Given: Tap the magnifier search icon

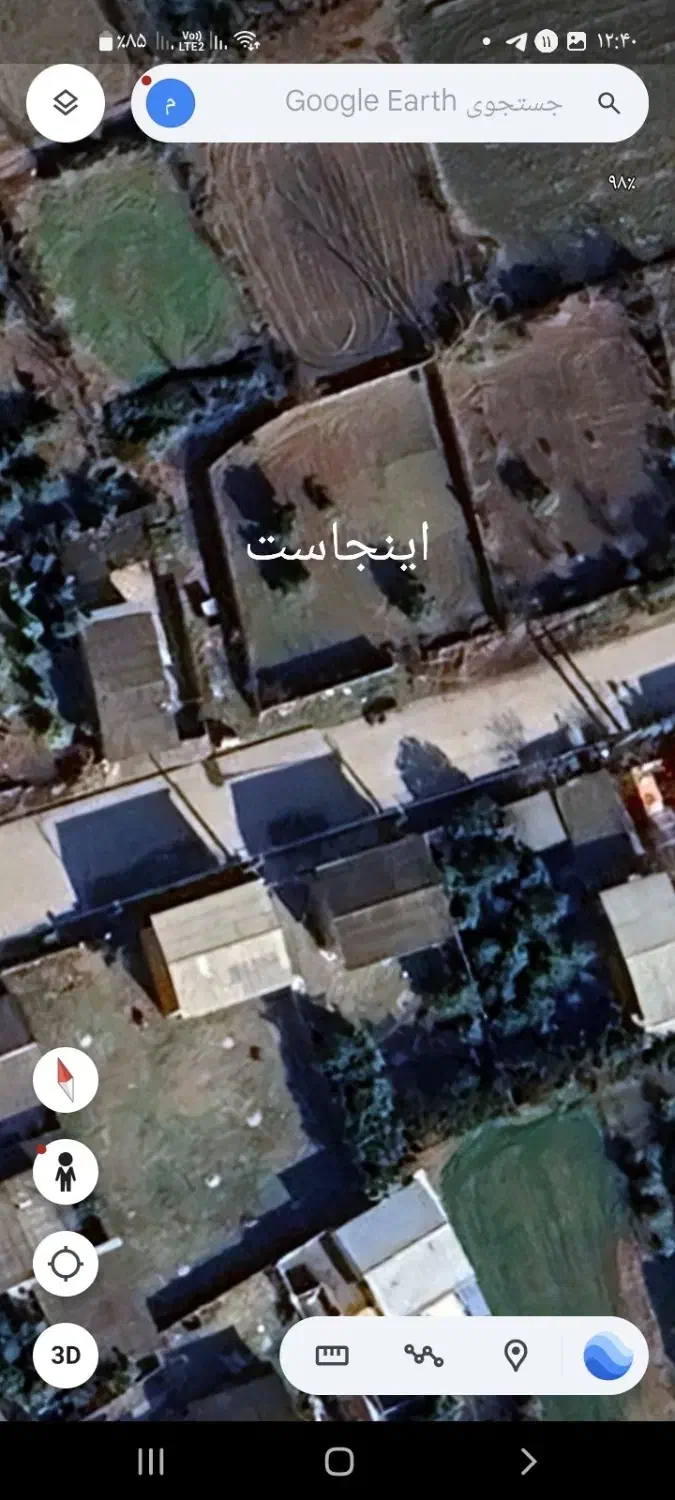Looking at the screenshot, I should (609, 103).
